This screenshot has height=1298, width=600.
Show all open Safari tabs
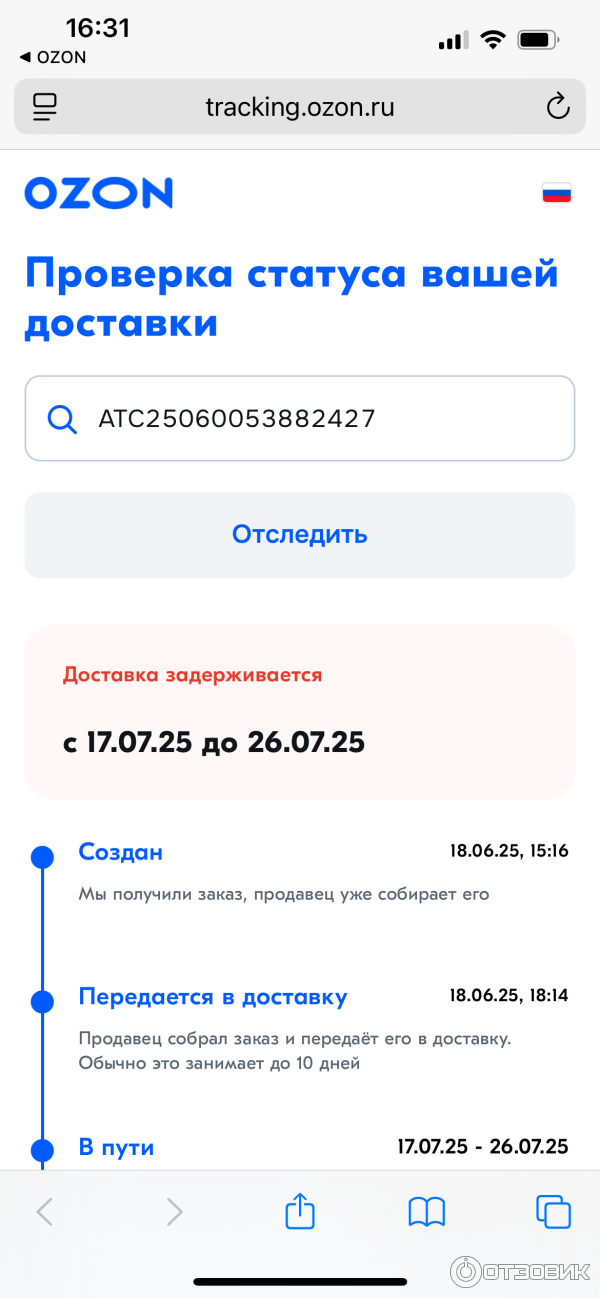553,1212
